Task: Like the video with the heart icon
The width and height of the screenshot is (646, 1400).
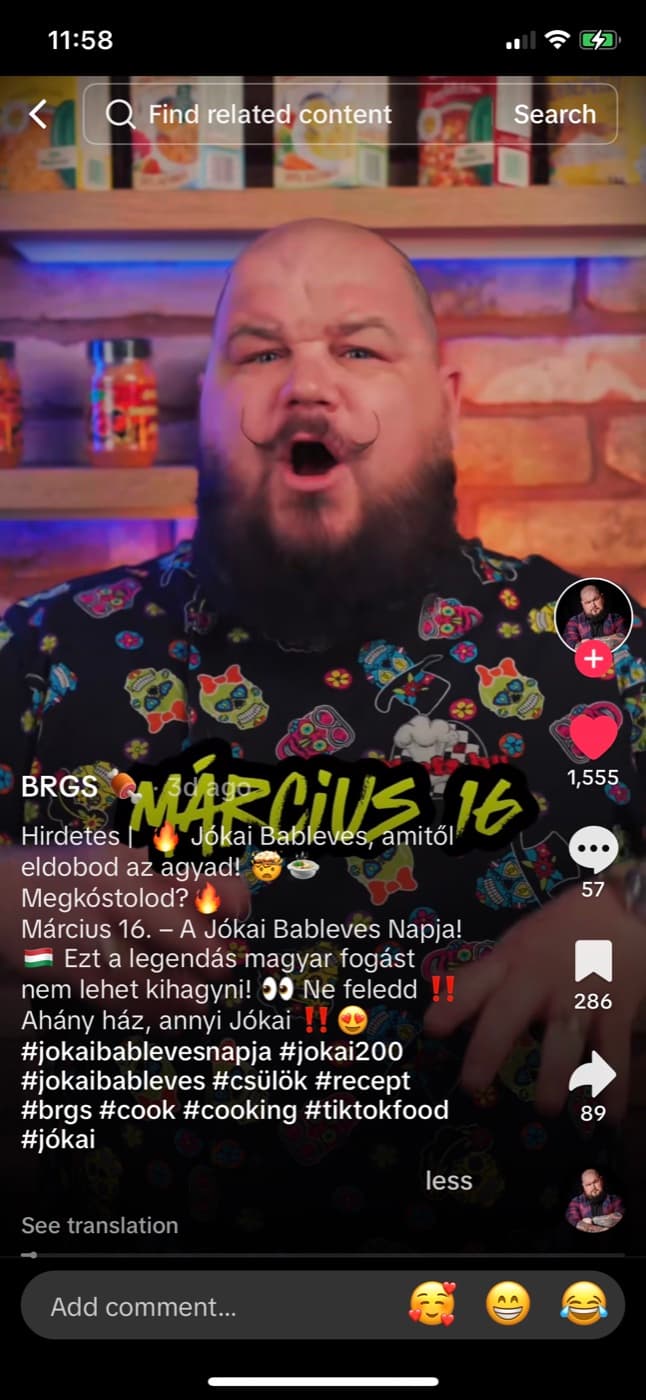Action: tap(593, 735)
